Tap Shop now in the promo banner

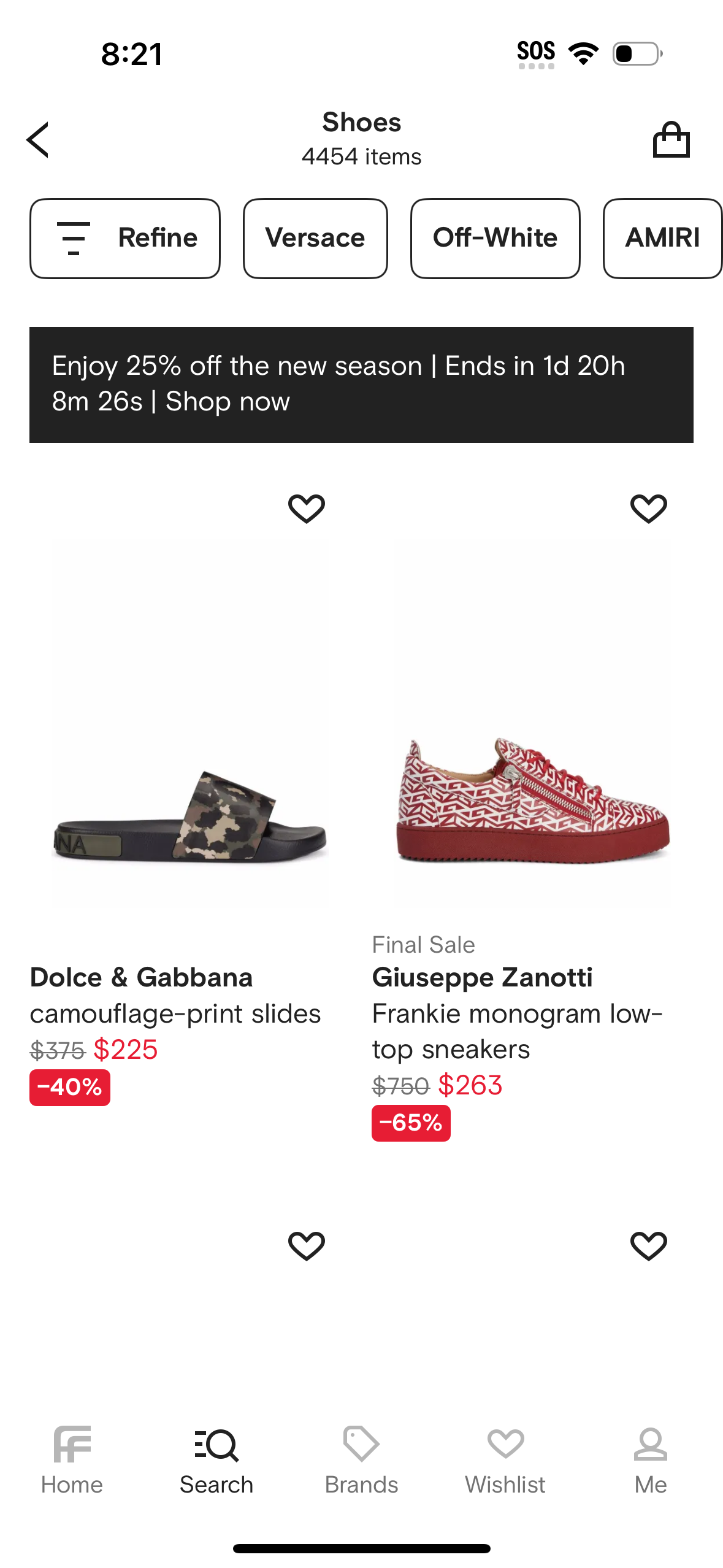[x=226, y=402]
